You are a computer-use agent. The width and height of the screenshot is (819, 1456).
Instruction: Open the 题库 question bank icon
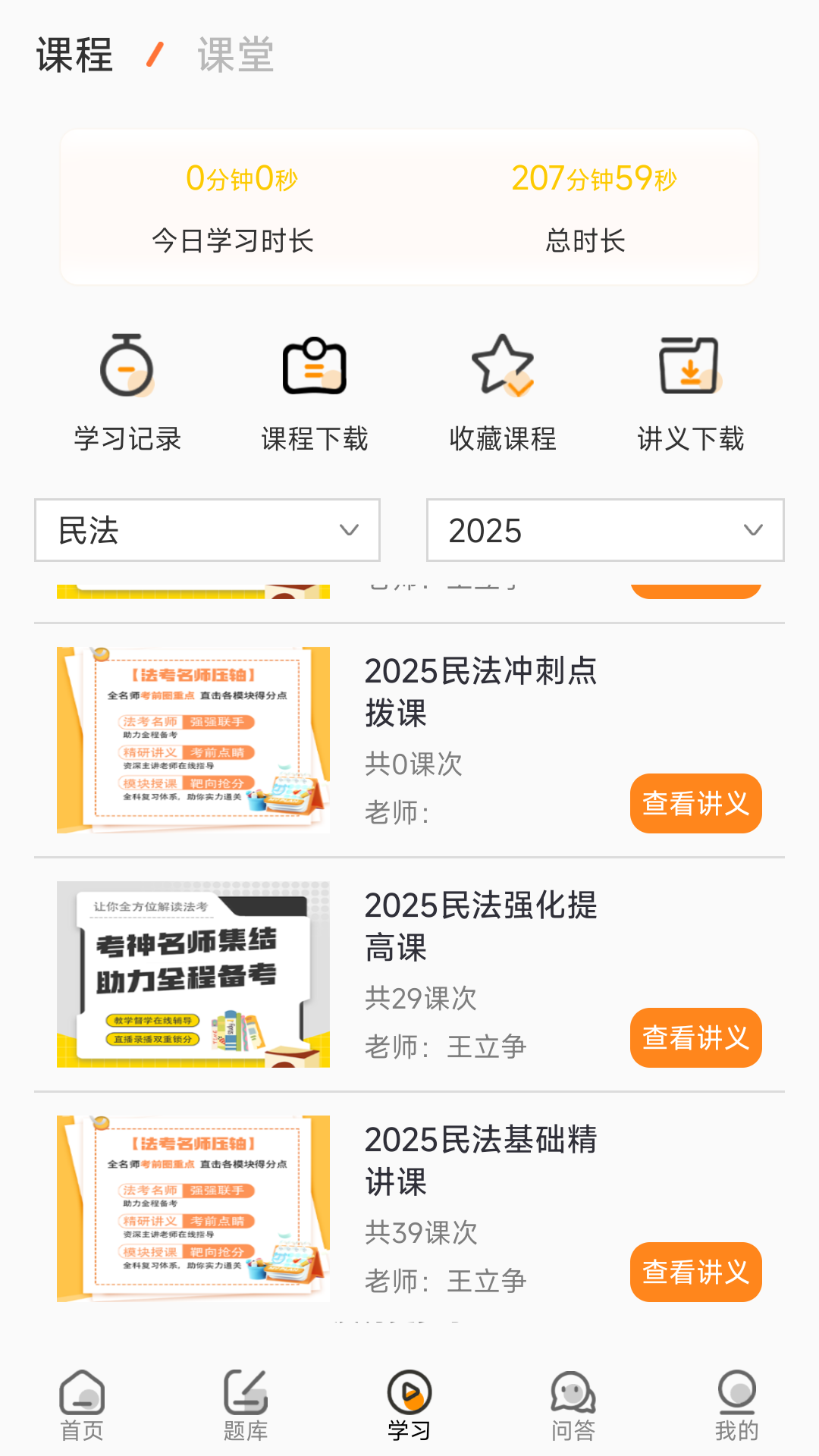[x=245, y=1399]
